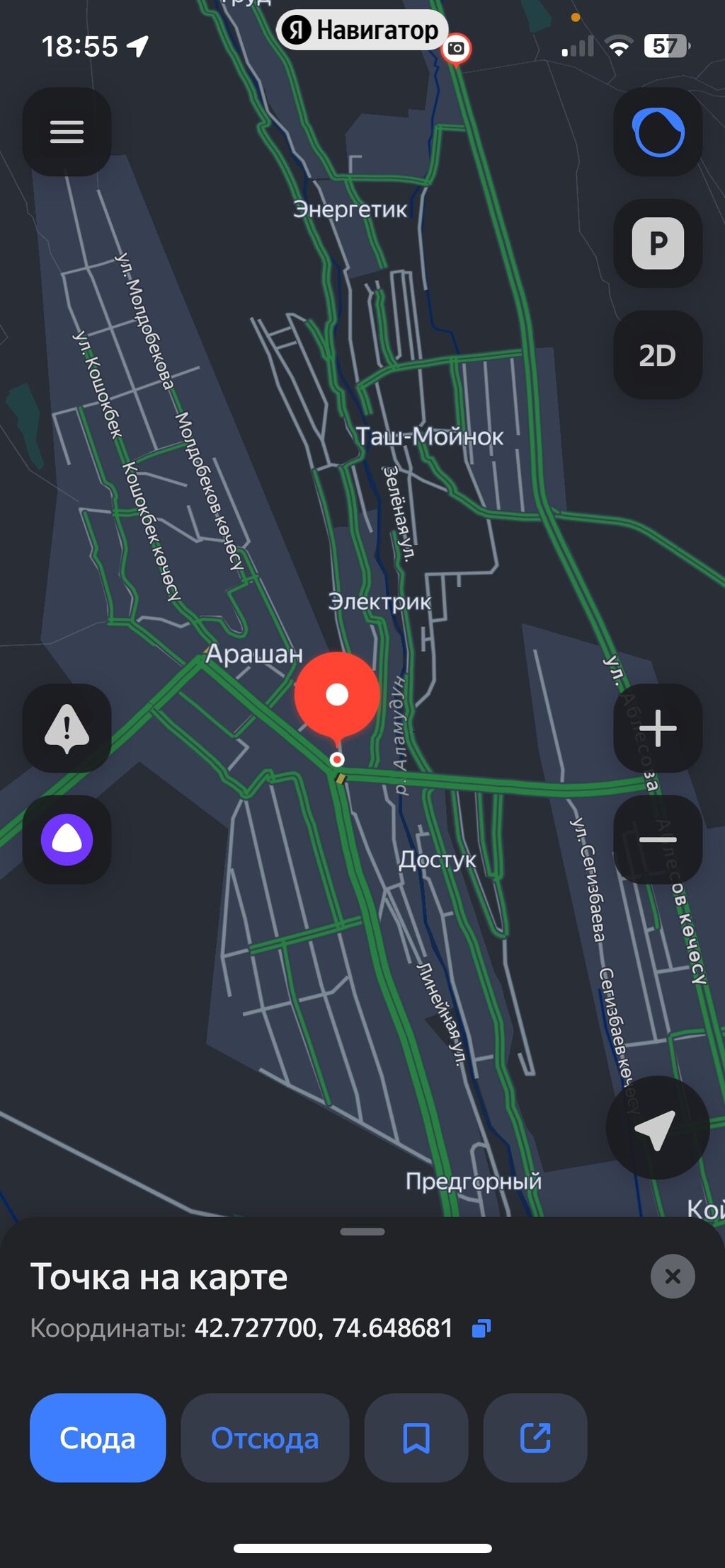Zoom out with the minus button
The height and width of the screenshot is (1568, 725).
tap(658, 840)
